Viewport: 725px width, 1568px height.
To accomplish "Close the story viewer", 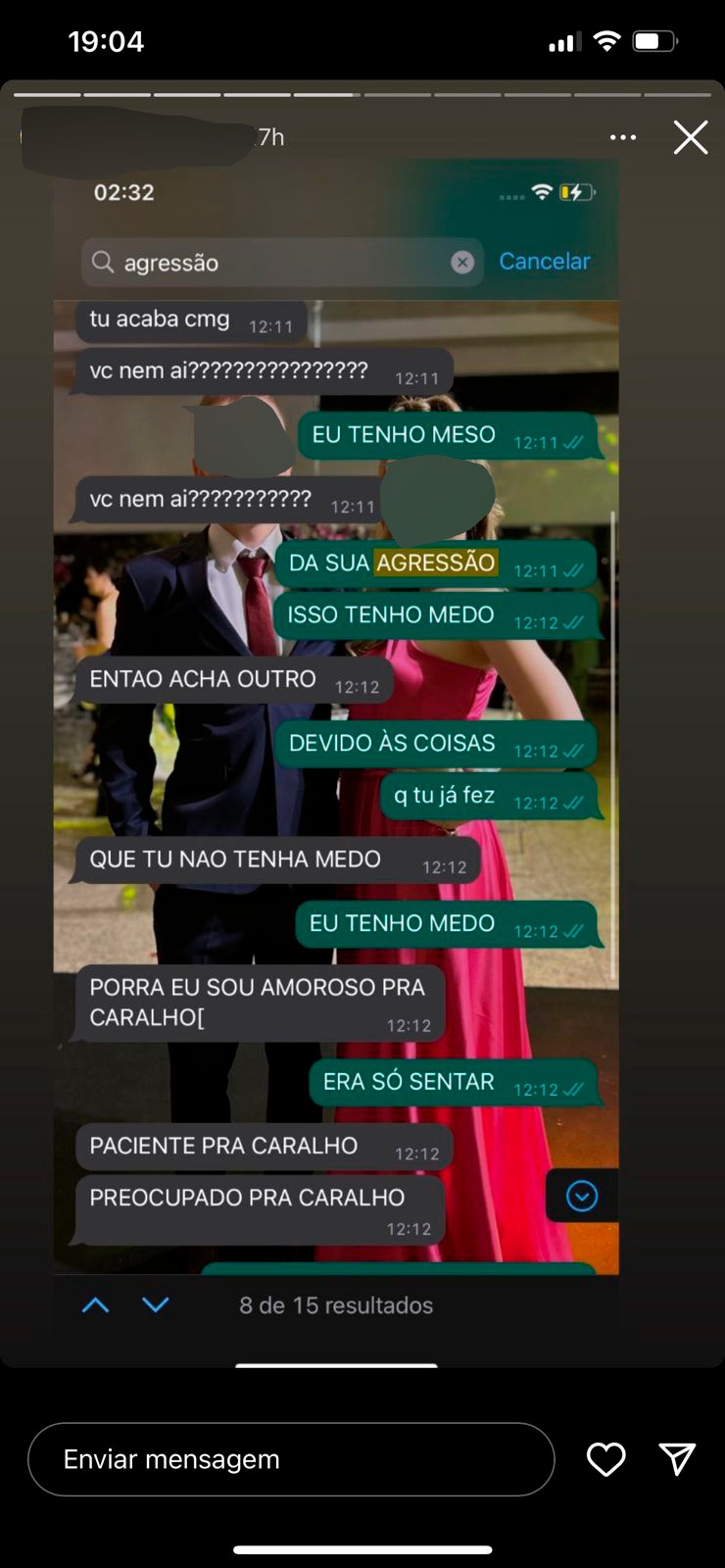I will tap(691, 137).
